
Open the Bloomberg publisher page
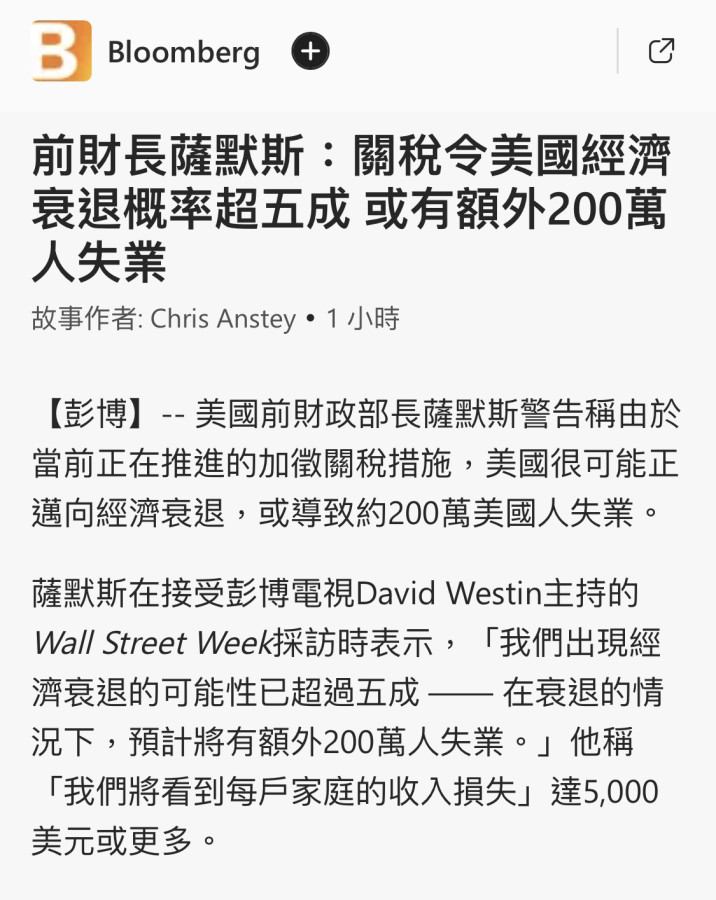[183, 52]
